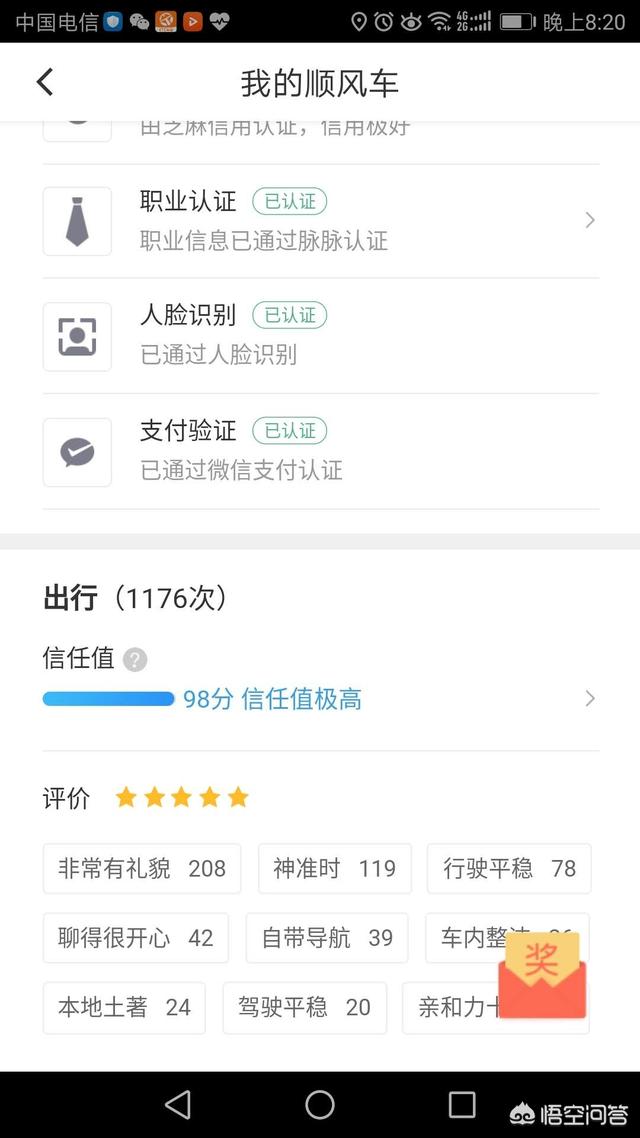Screen dimensions: 640x1138
Task: Tap the system home button
Action: pyautogui.click(x=320, y=1104)
